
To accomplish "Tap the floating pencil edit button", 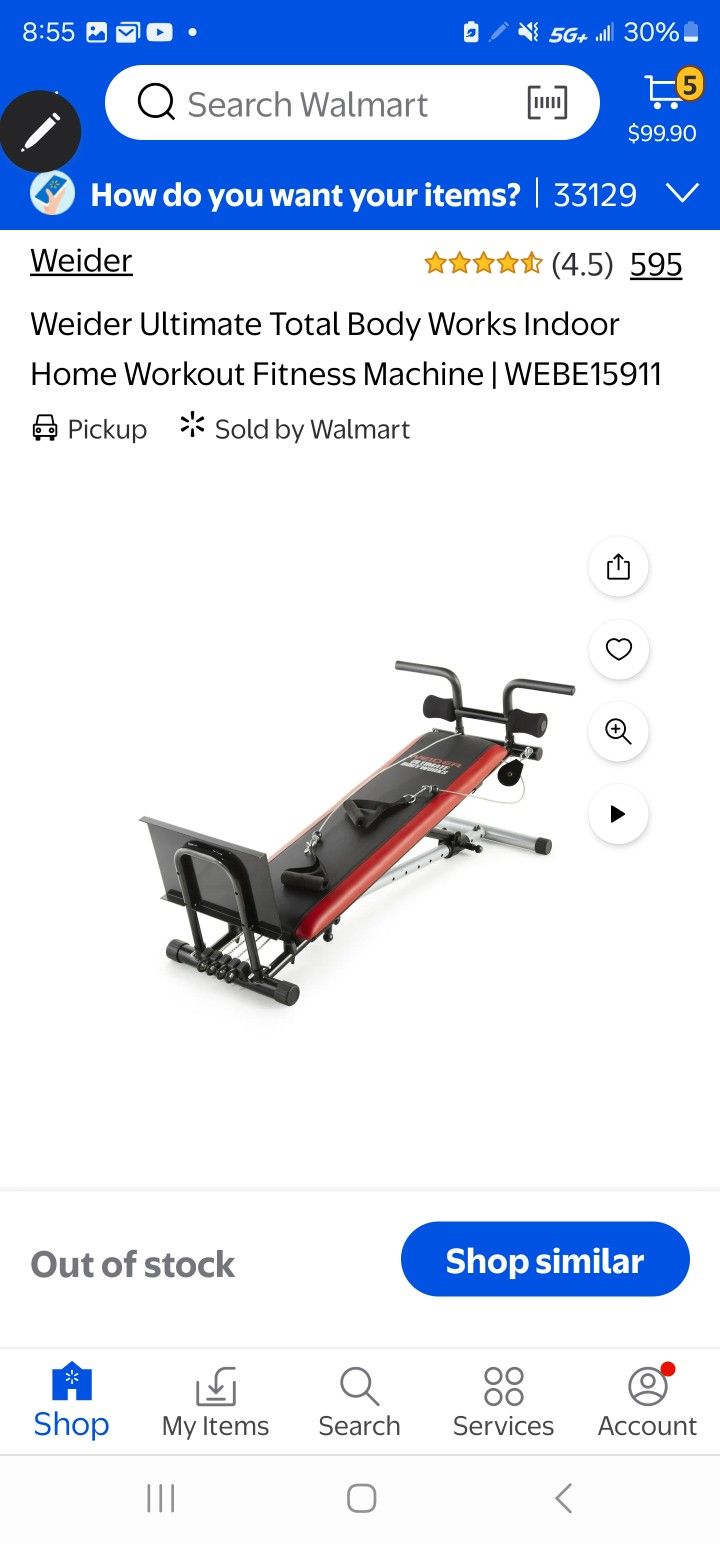I will click(x=40, y=131).
